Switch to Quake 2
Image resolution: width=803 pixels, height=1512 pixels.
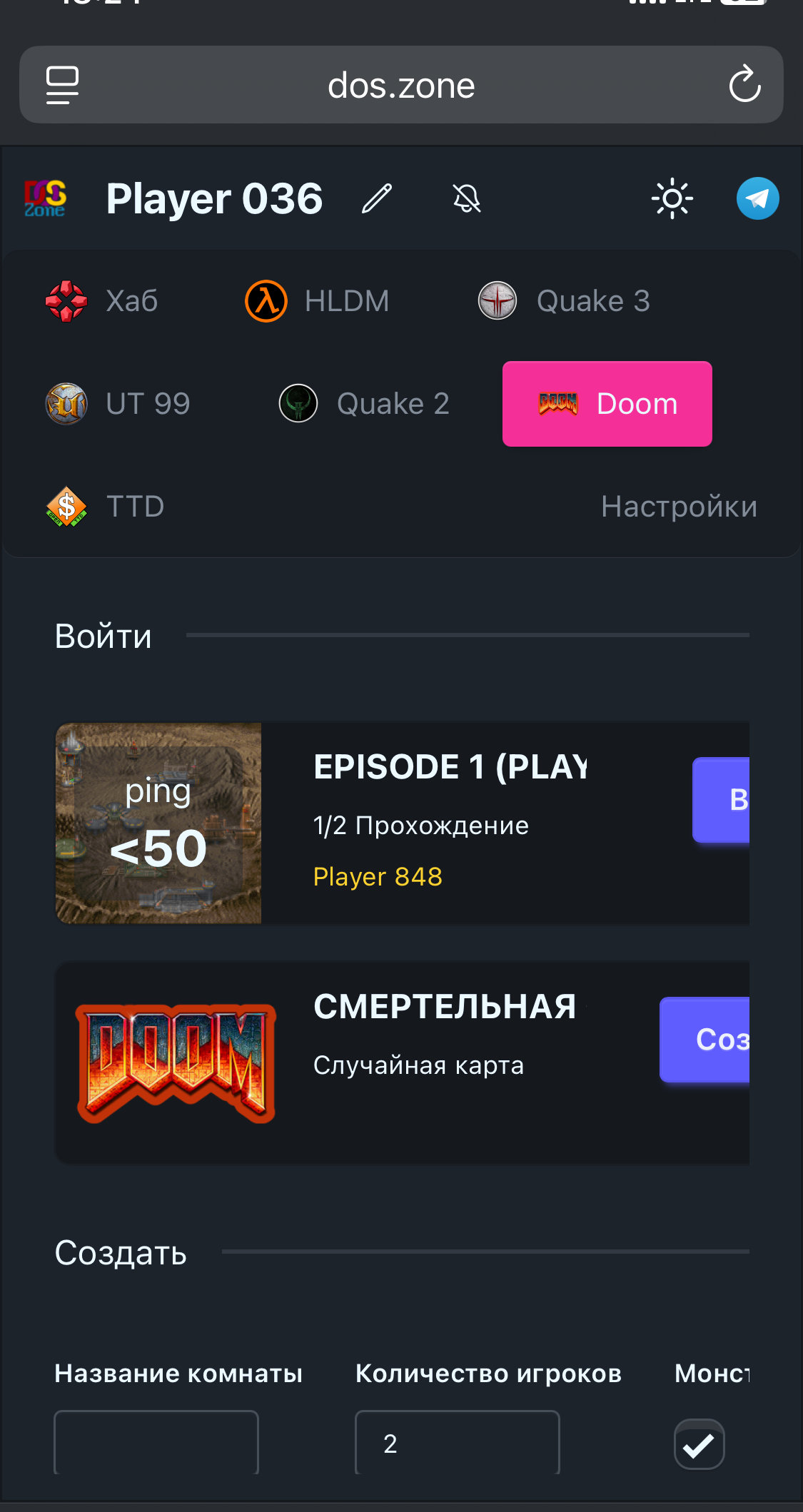[x=364, y=404]
